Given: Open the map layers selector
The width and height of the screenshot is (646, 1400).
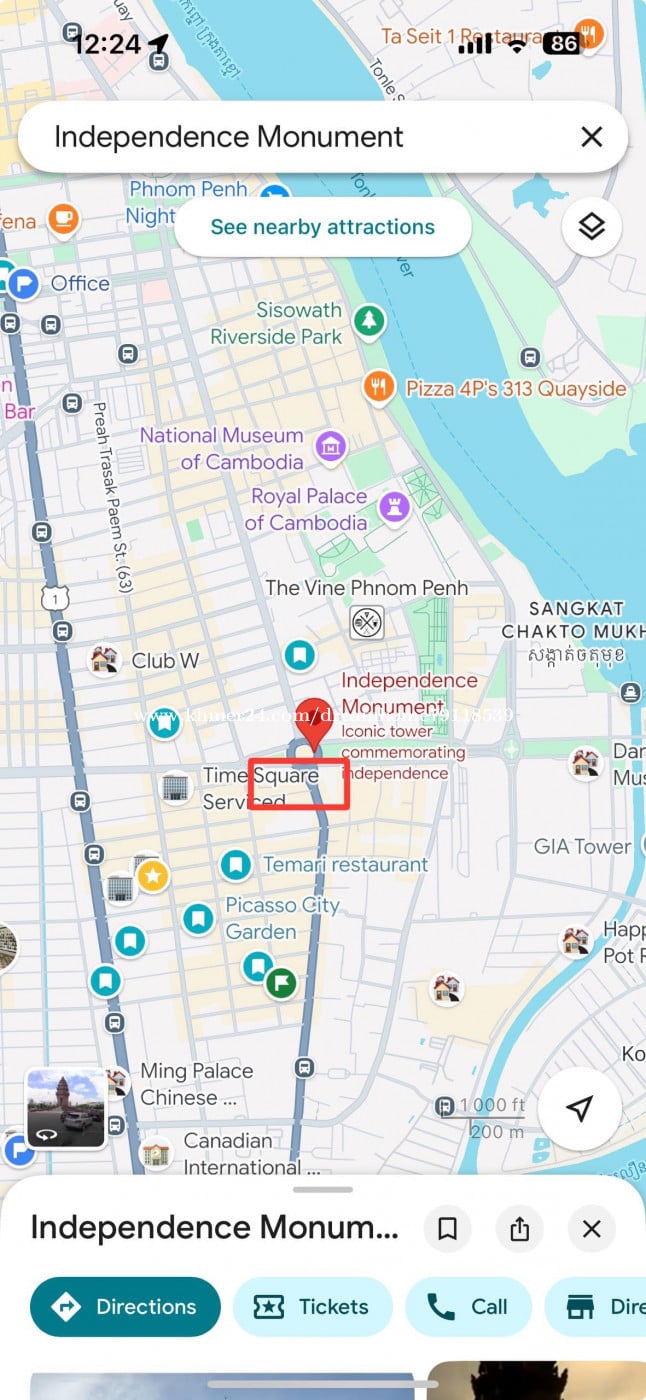Looking at the screenshot, I should point(592,227).
